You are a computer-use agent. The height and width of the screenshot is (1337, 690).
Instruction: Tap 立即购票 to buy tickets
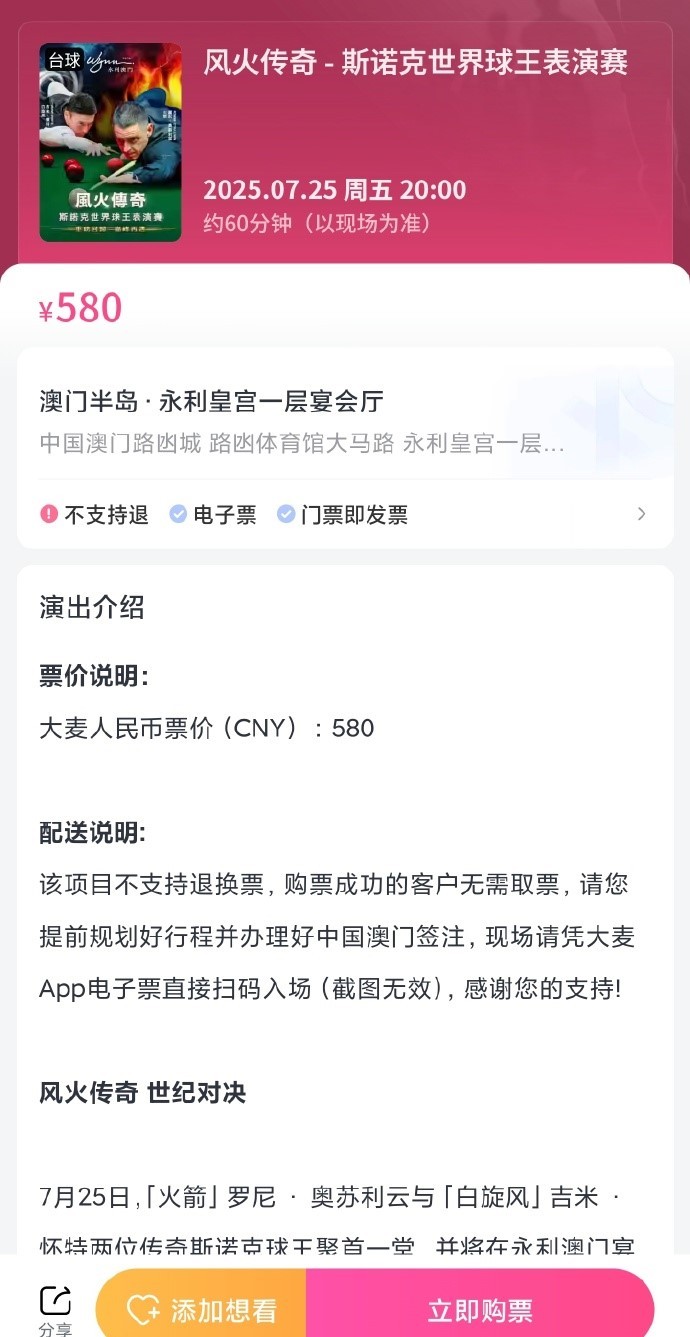[480, 1309]
